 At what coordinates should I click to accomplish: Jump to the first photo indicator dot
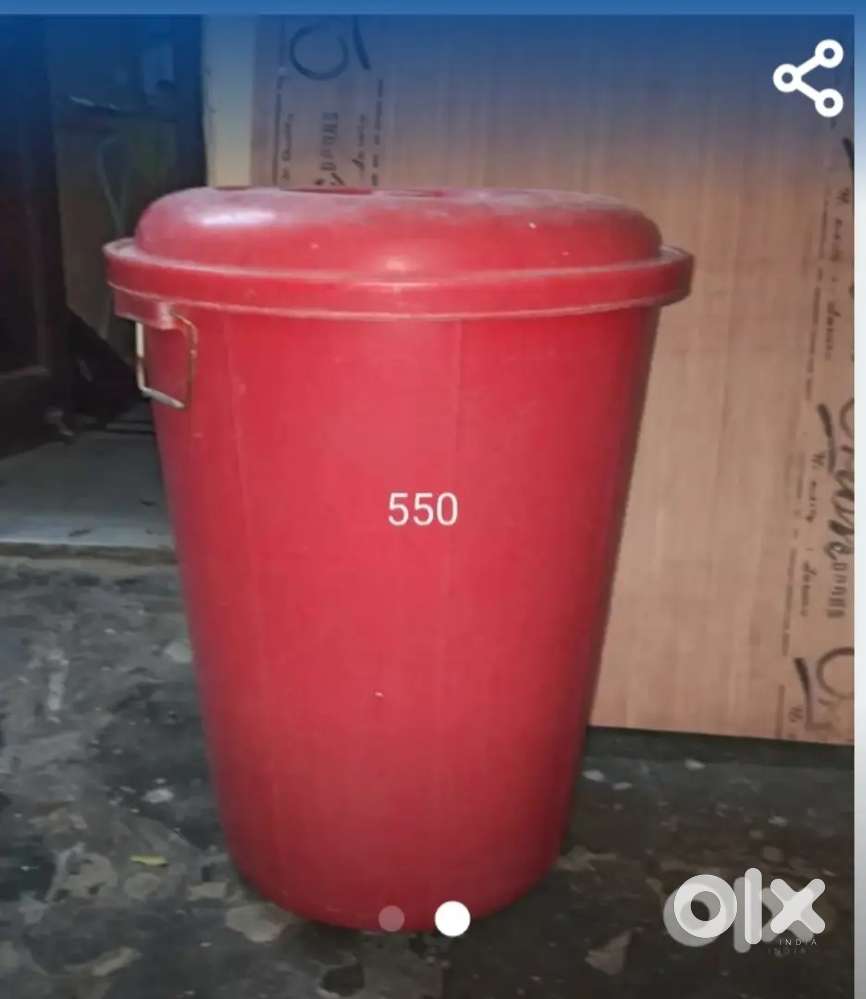(392, 918)
